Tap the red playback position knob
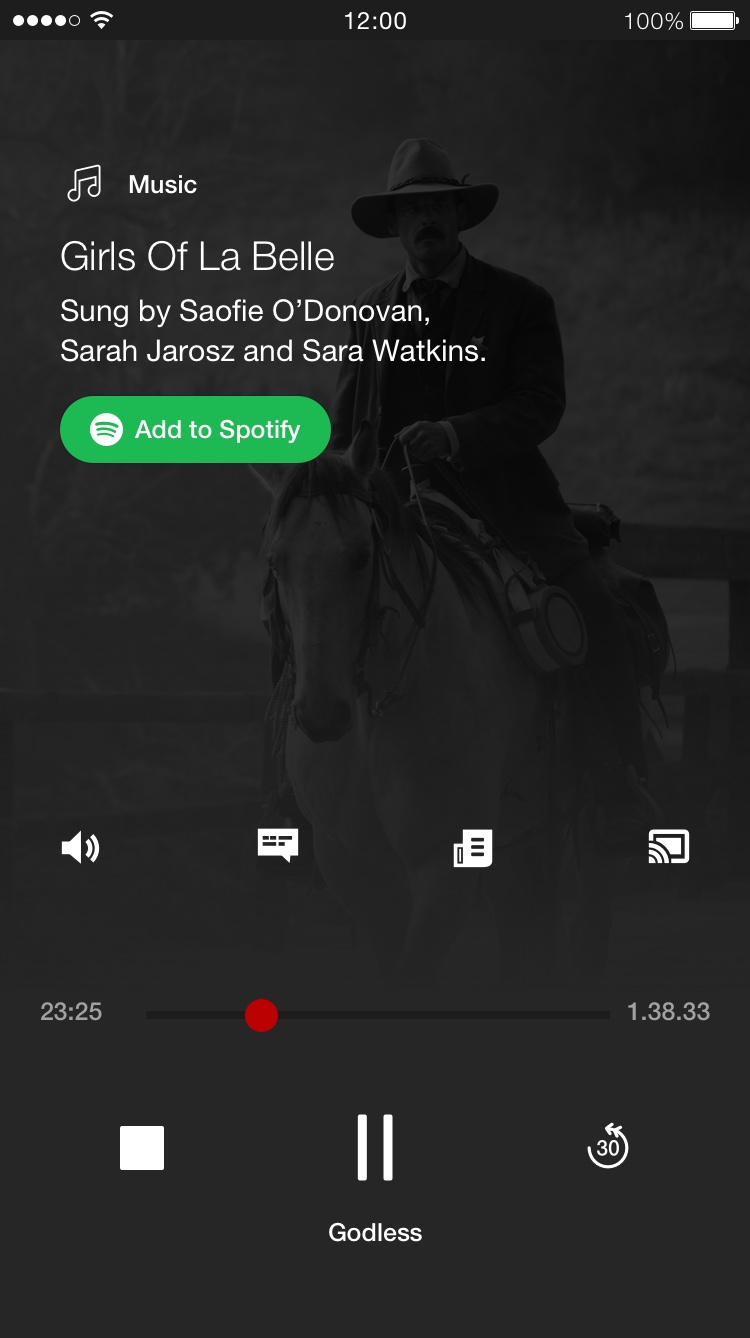 (x=261, y=1015)
